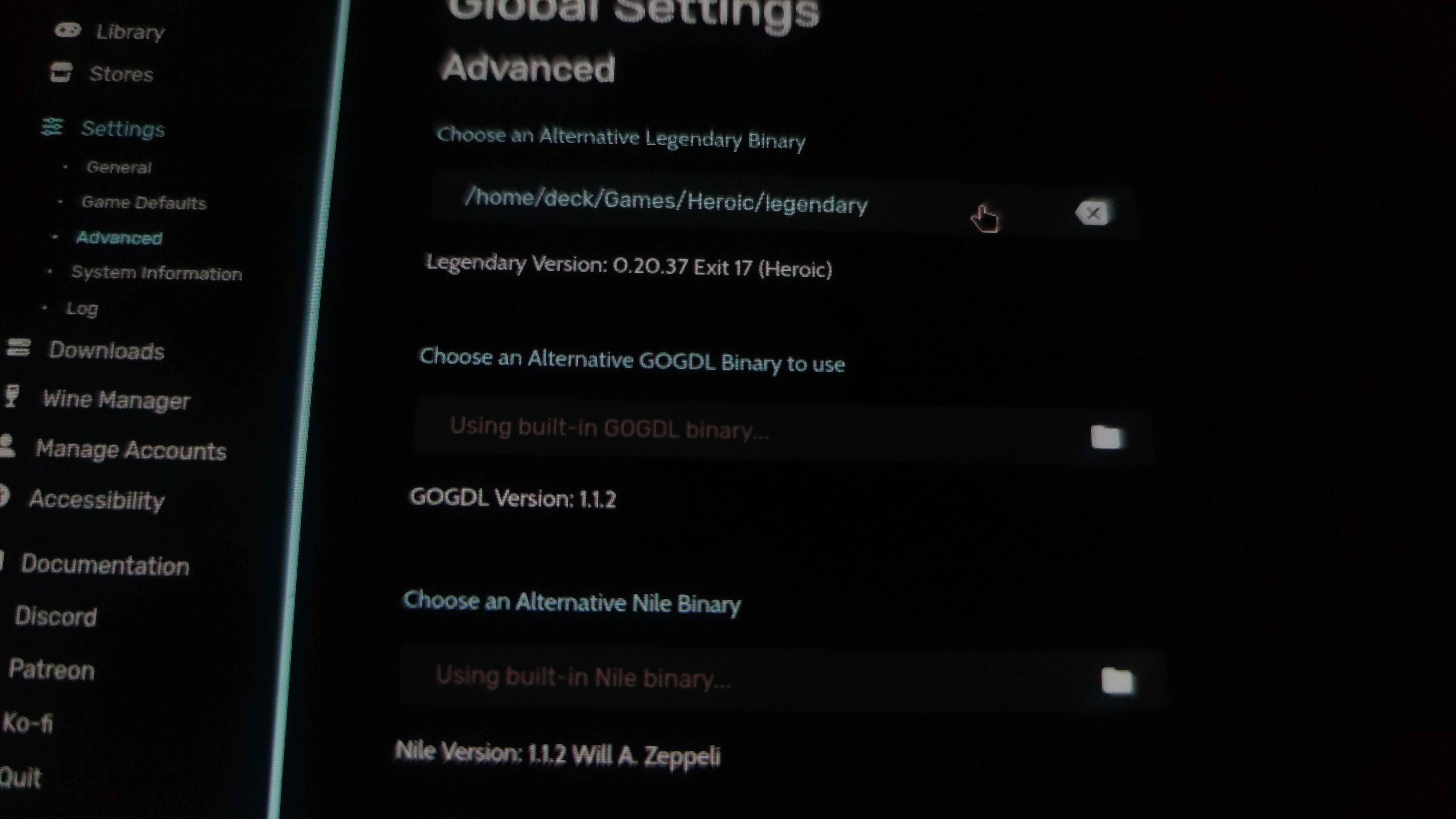Open Manage Accounts
The height and width of the screenshot is (819, 1456).
(130, 450)
